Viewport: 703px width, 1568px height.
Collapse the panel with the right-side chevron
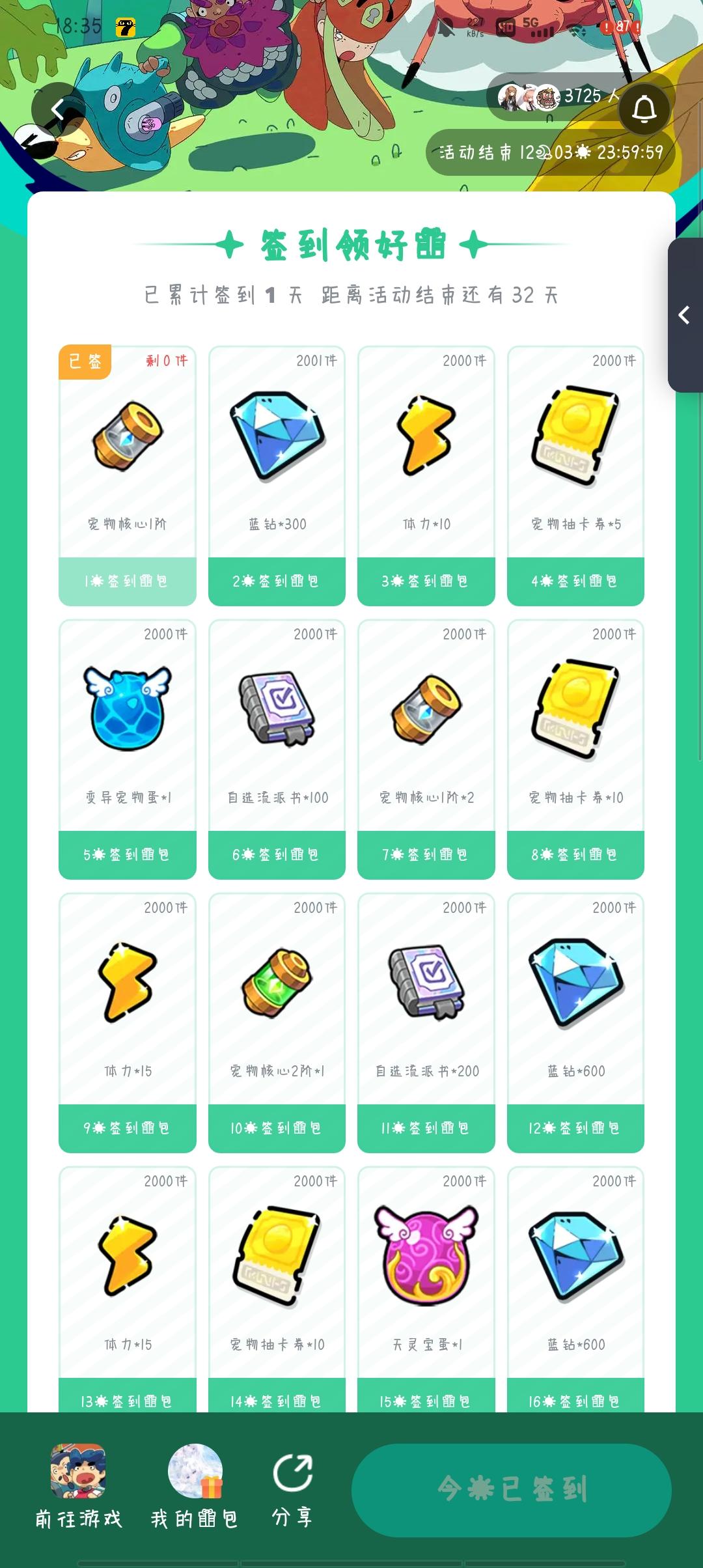tap(683, 315)
